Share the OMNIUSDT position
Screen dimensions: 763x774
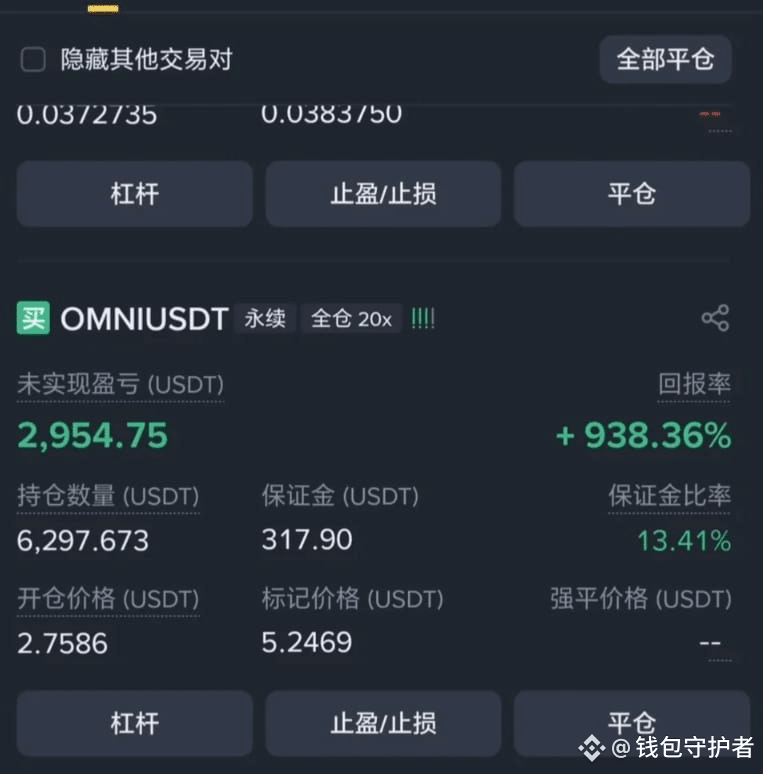715,319
